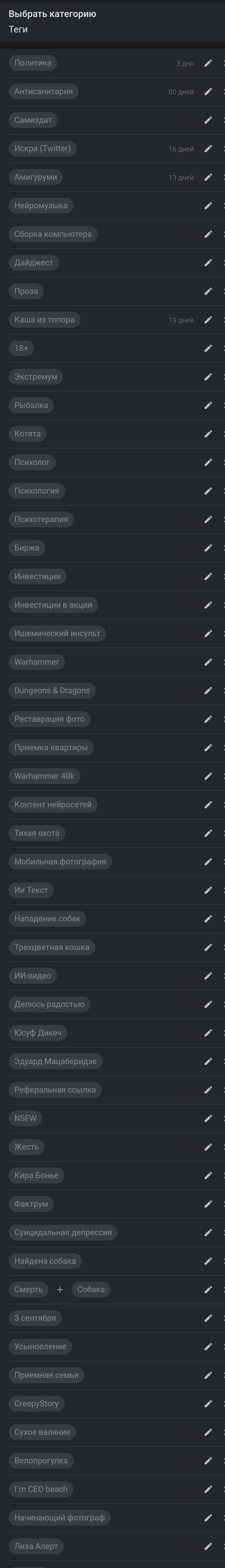This screenshot has height=1568, width=225.
Task: Tap the 18+ tag chip
Action: pos(21,348)
